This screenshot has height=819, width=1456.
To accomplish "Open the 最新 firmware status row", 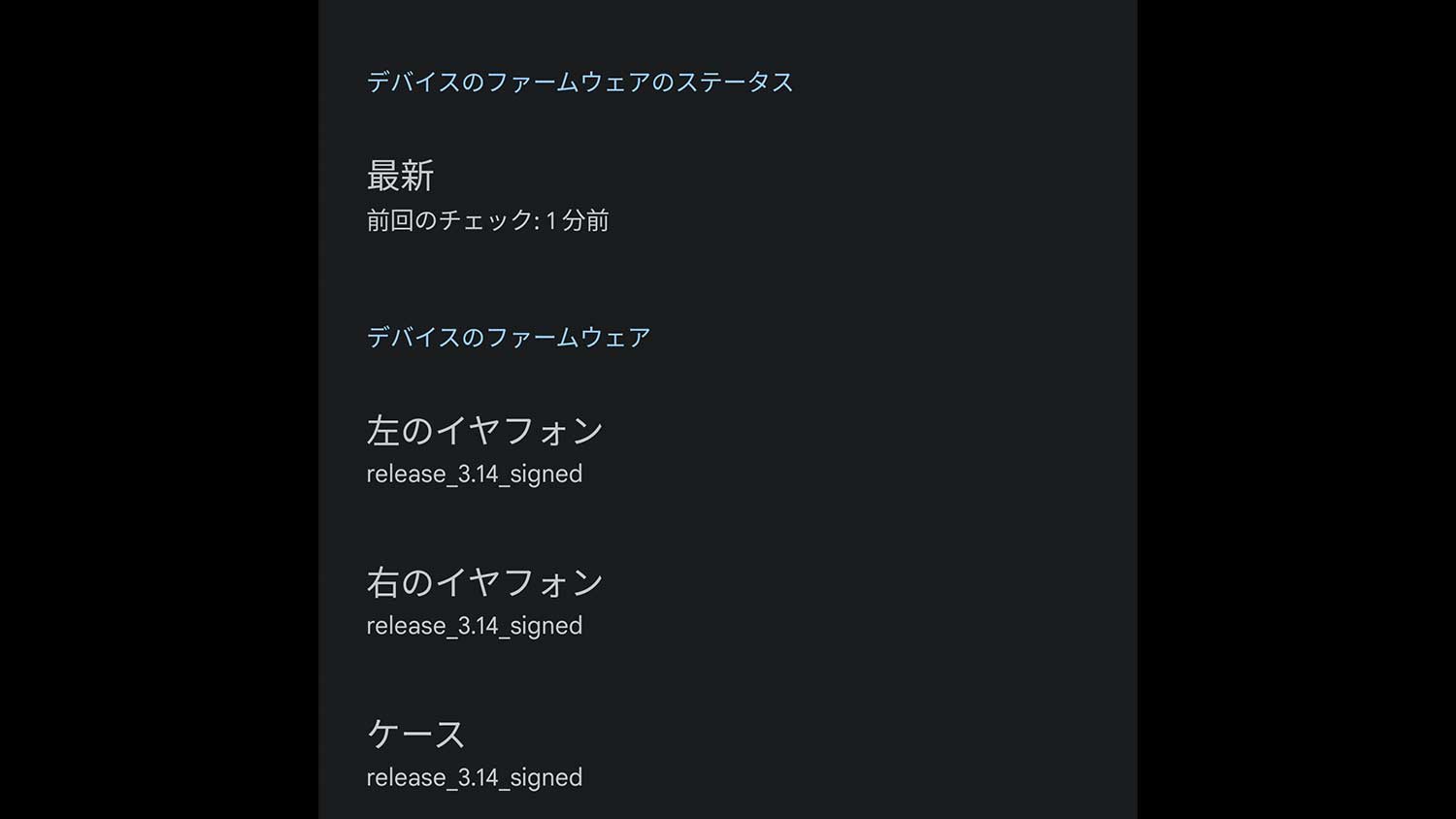I will click(x=487, y=196).
